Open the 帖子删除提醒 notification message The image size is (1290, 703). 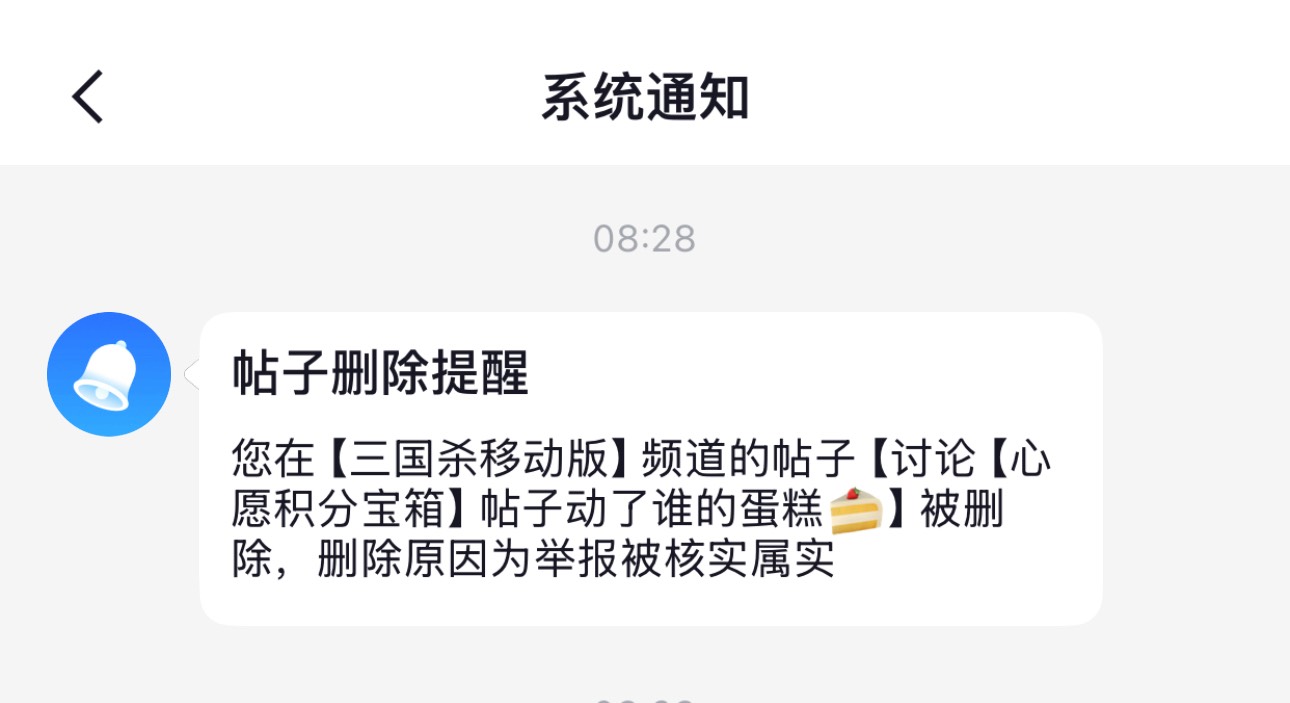point(650,468)
